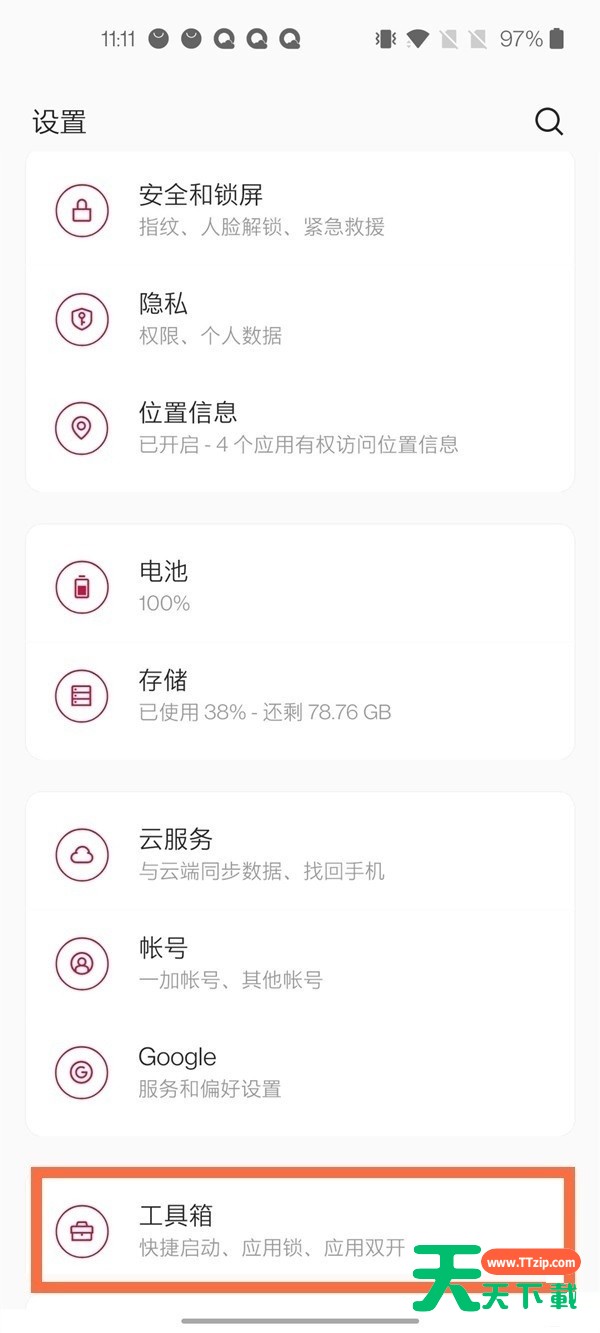Go to 隐私 privacy settings
This screenshot has width=600, height=1333.
pos(300,319)
